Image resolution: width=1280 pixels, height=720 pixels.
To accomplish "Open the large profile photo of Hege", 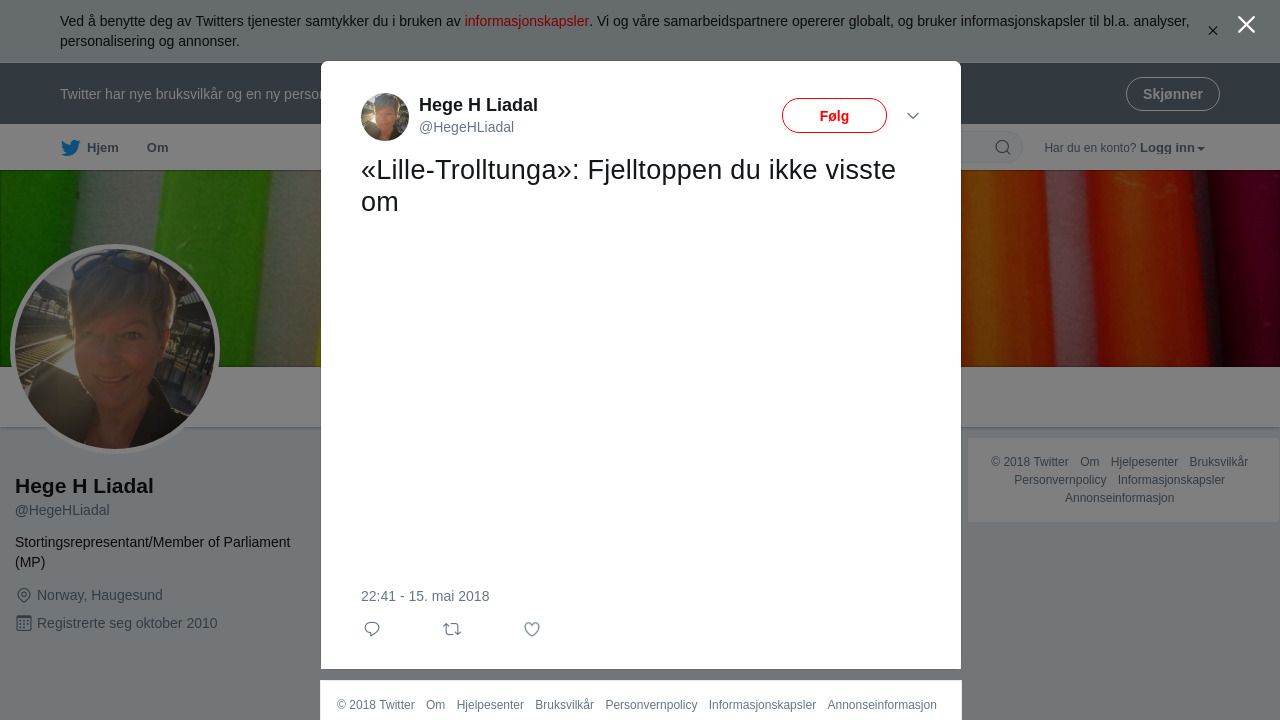I will (115, 349).
